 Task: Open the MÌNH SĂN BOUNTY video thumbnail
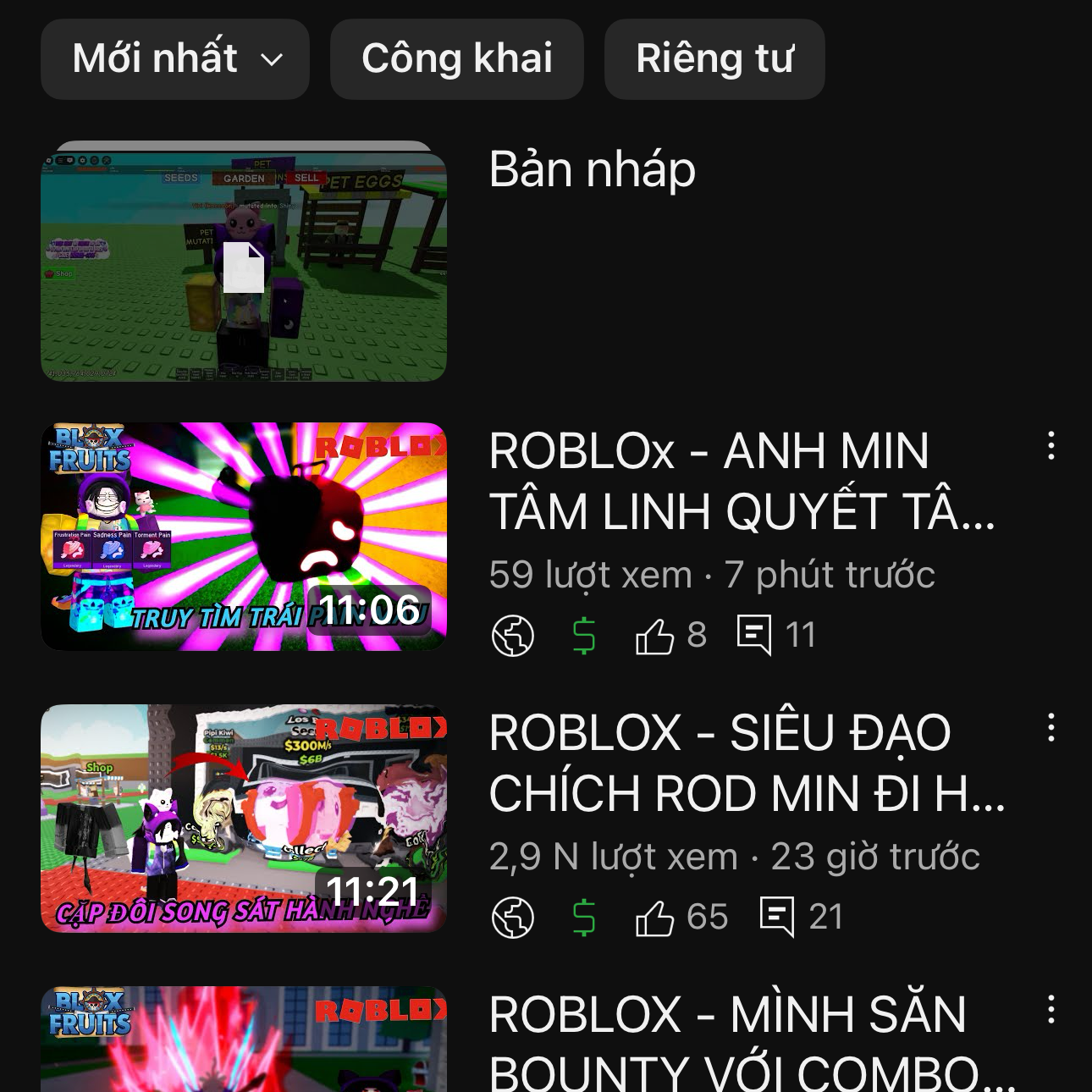pyautogui.click(x=244, y=1040)
